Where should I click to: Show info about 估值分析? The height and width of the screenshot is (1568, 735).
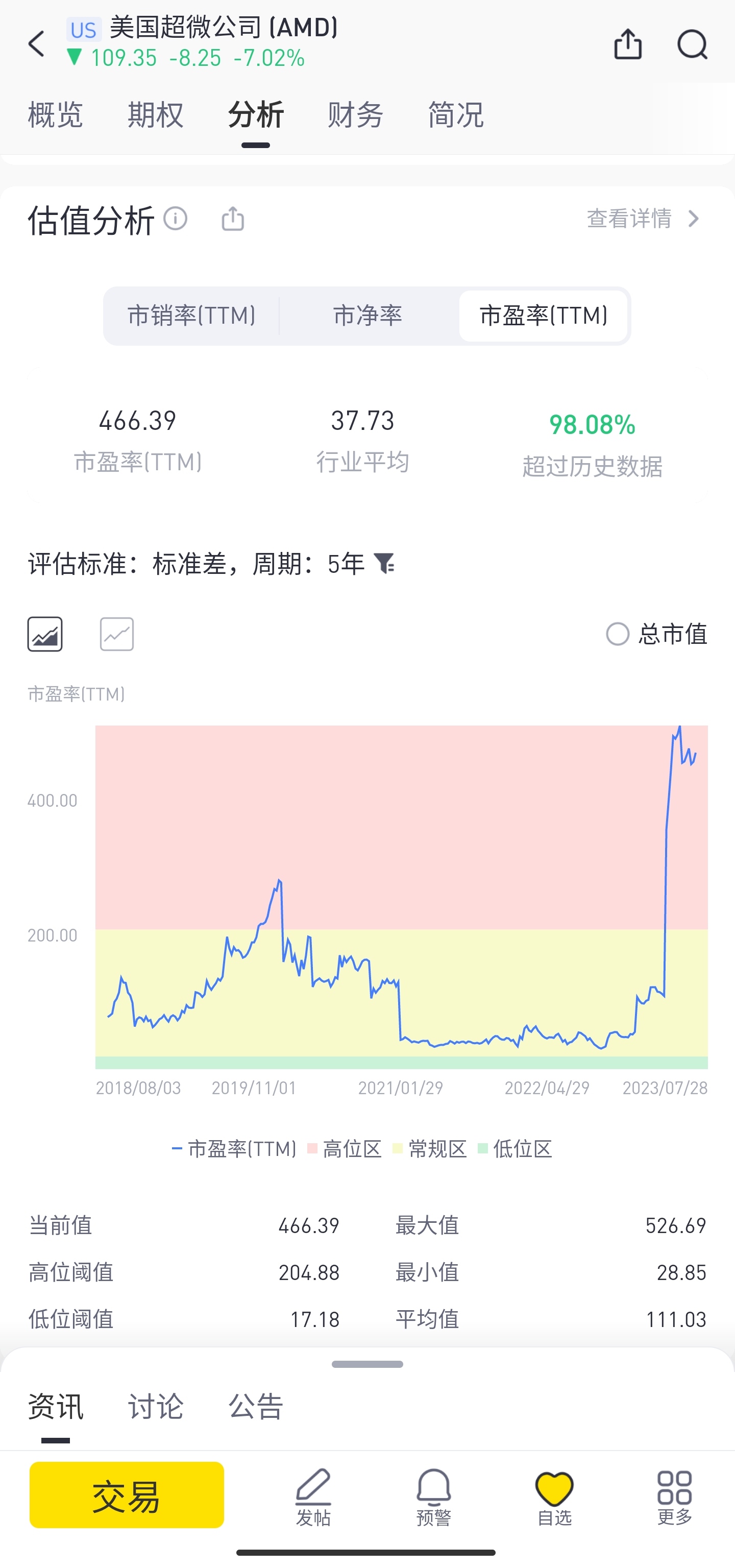[175, 218]
